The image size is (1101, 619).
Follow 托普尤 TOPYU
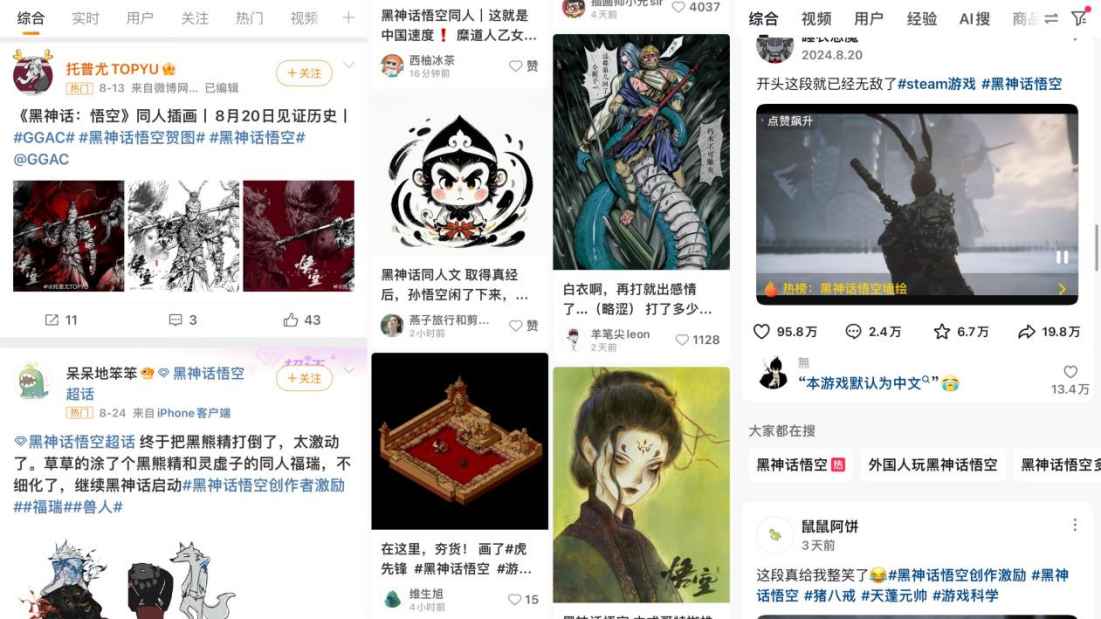[304, 73]
